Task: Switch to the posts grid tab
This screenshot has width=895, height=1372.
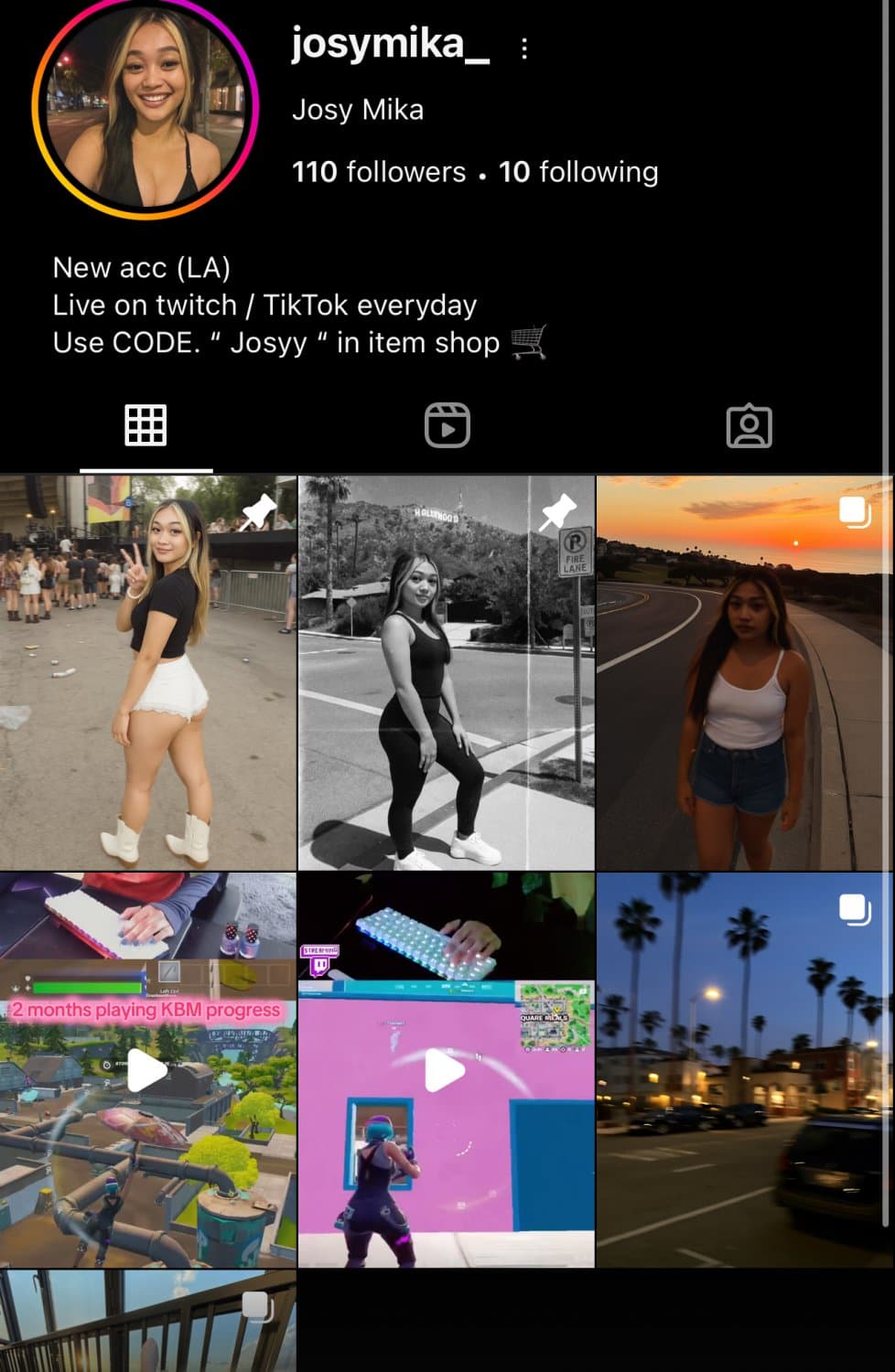Action: tap(146, 426)
